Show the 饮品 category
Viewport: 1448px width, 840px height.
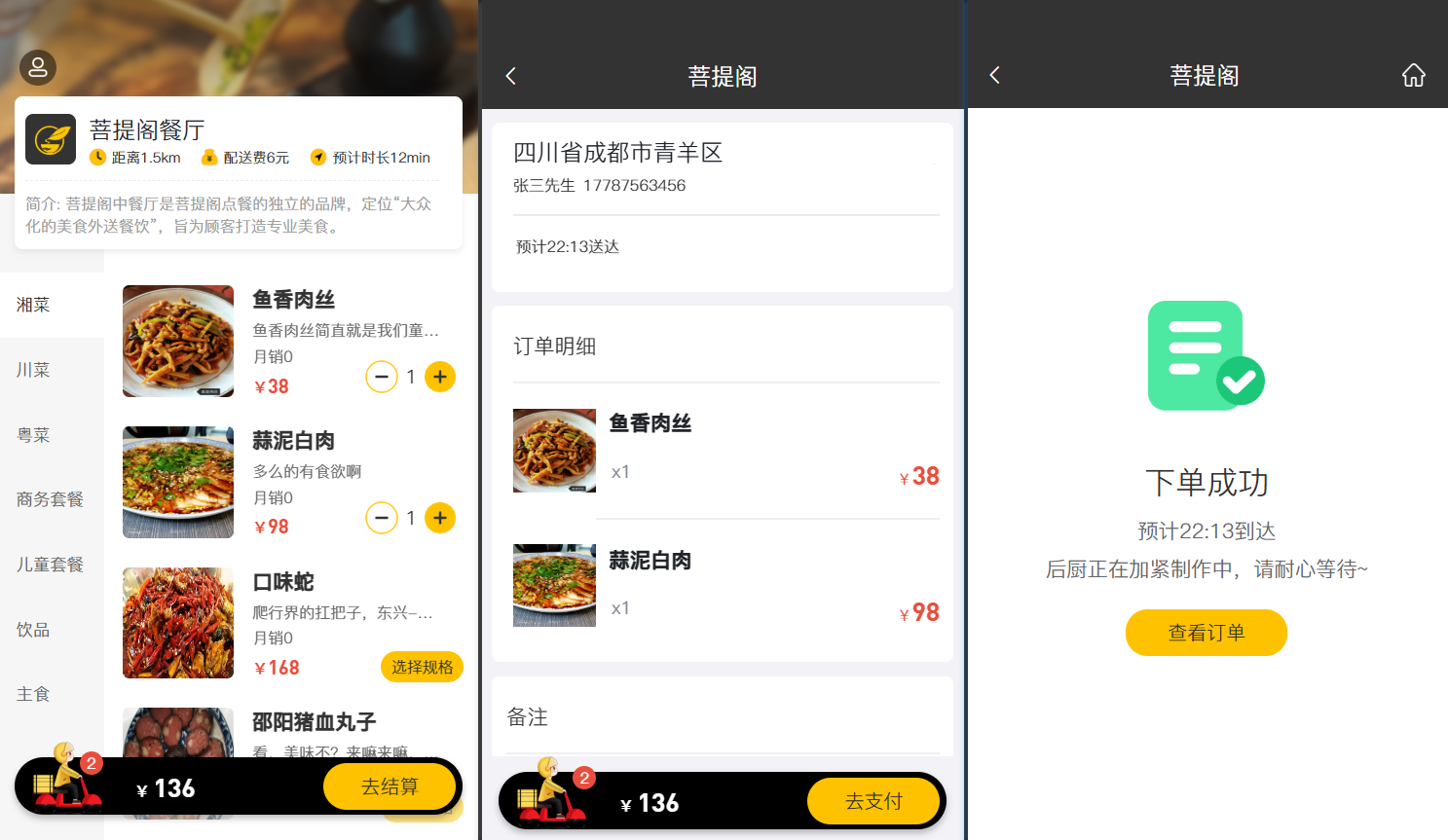pyautogui.click(x=33, y=630)
